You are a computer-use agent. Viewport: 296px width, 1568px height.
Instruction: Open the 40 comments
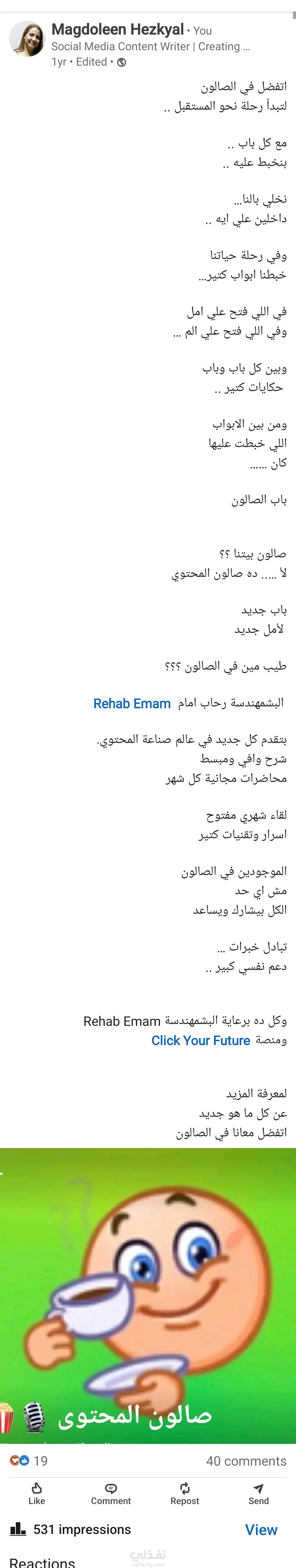(246, 1461)
